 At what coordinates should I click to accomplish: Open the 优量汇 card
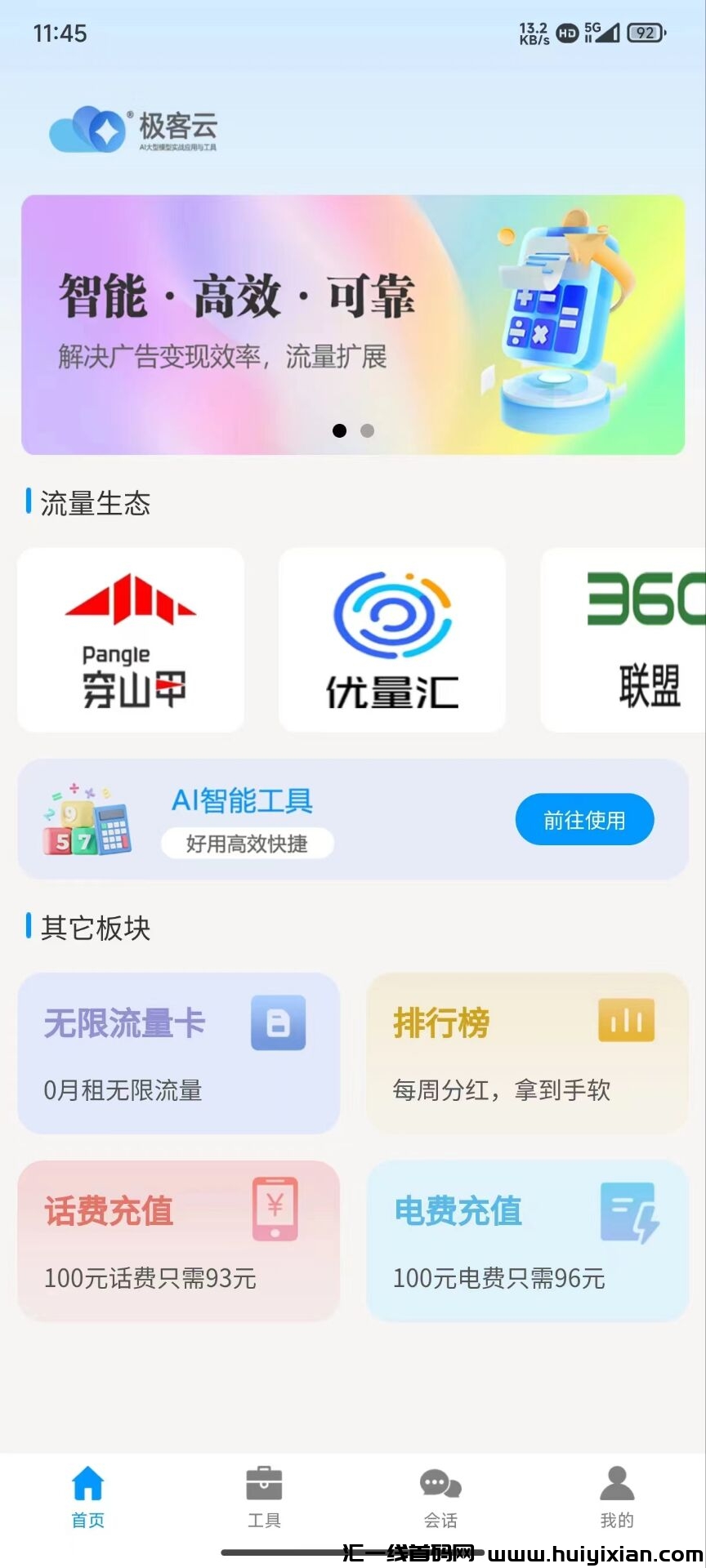coord(392,640)
